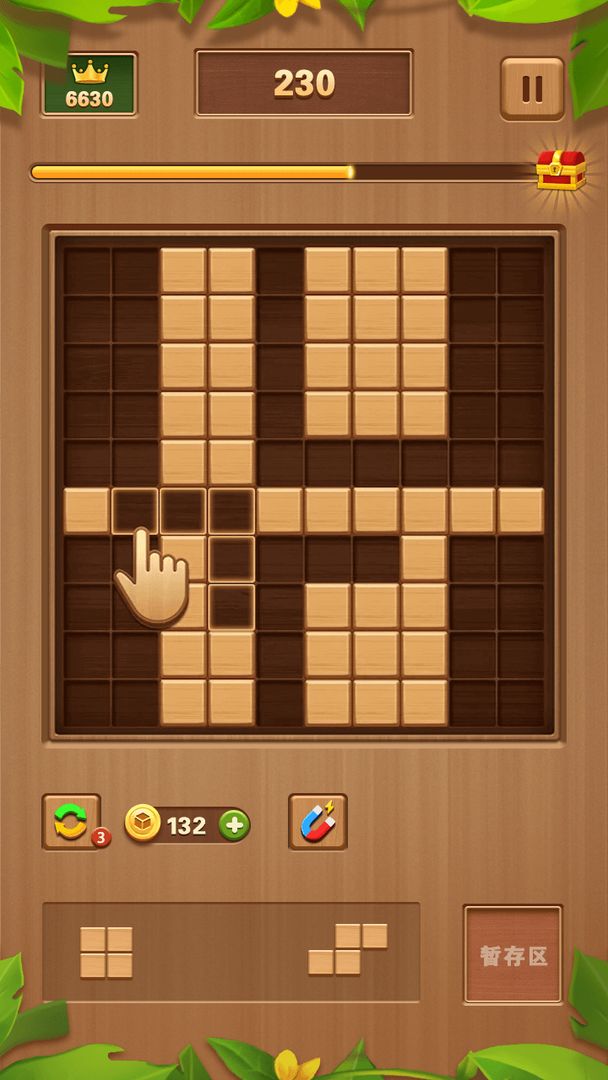Select the S-shaped block piece
The image size is (608, 1080).
point(347,949)
